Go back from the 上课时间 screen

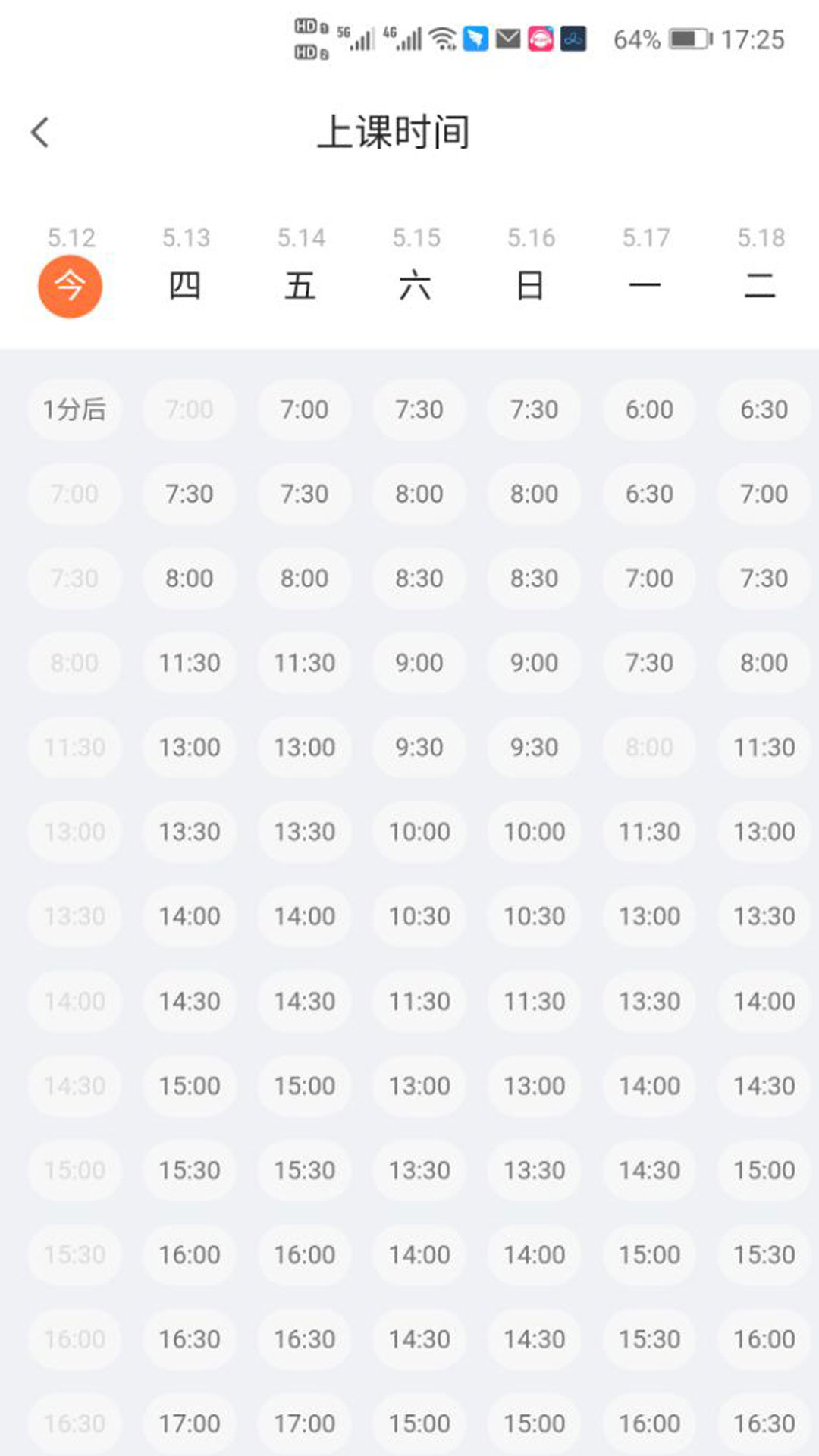click(x=40, y=133)
